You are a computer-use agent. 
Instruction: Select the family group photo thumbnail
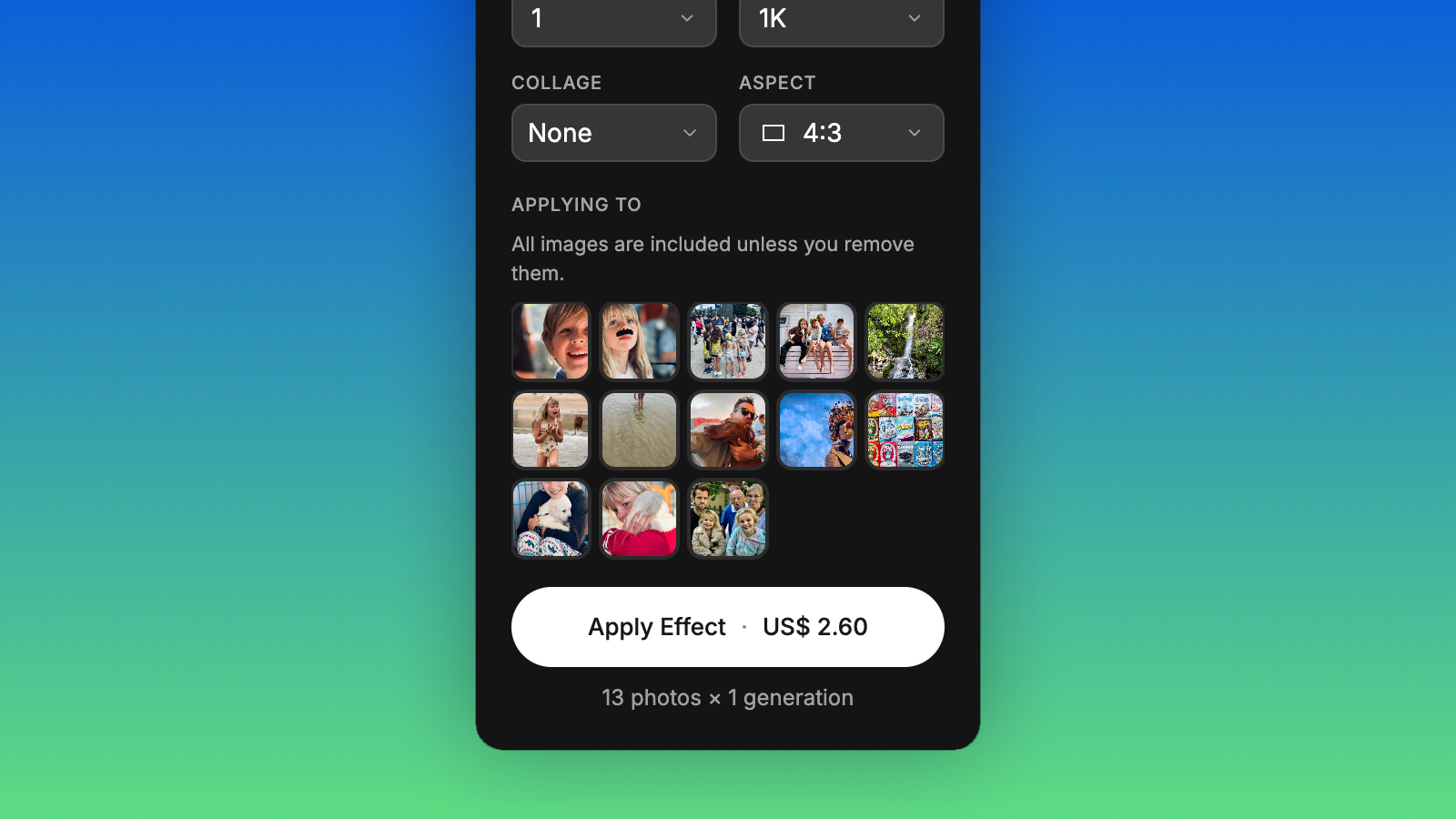[728, 519]
